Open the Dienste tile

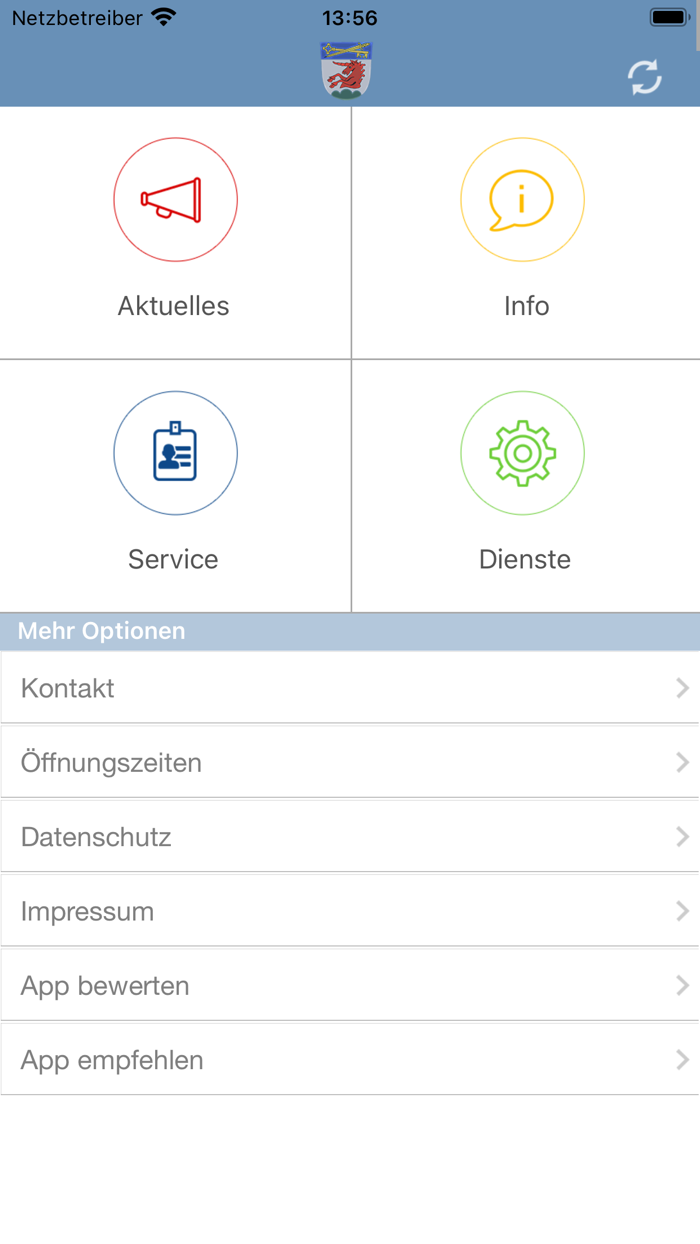click(526, 485)
